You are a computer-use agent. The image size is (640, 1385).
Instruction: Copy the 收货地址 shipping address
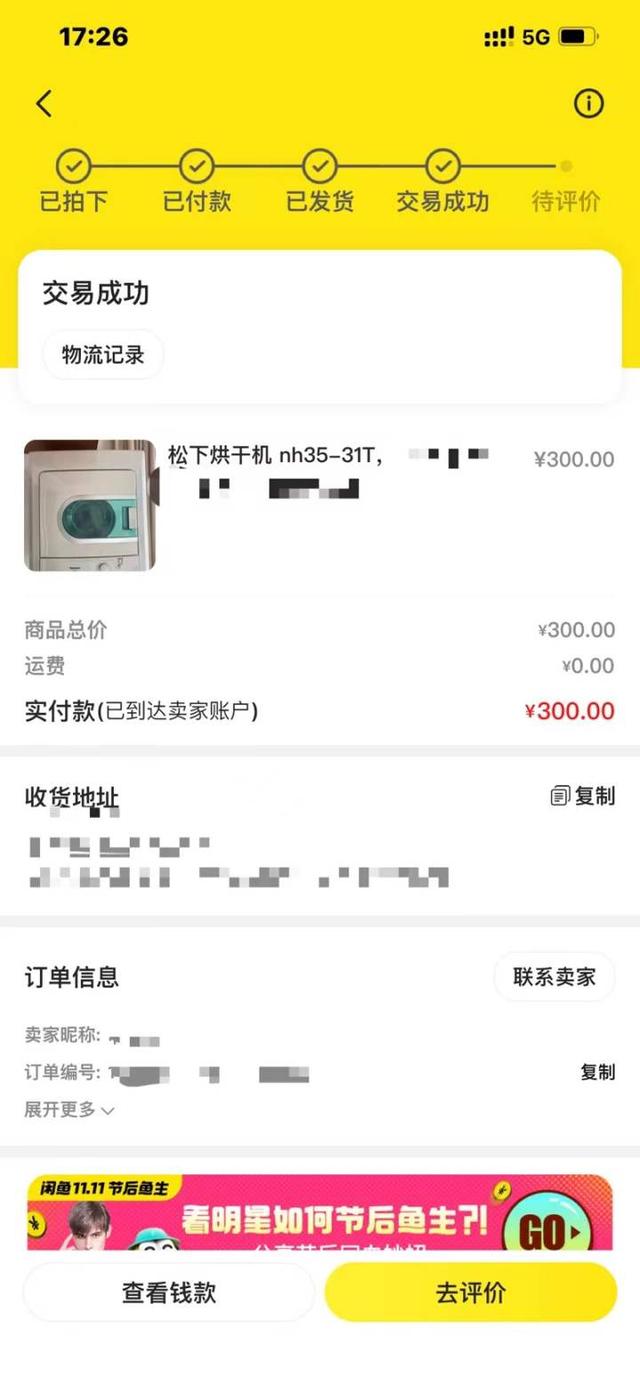click(583, 796)
